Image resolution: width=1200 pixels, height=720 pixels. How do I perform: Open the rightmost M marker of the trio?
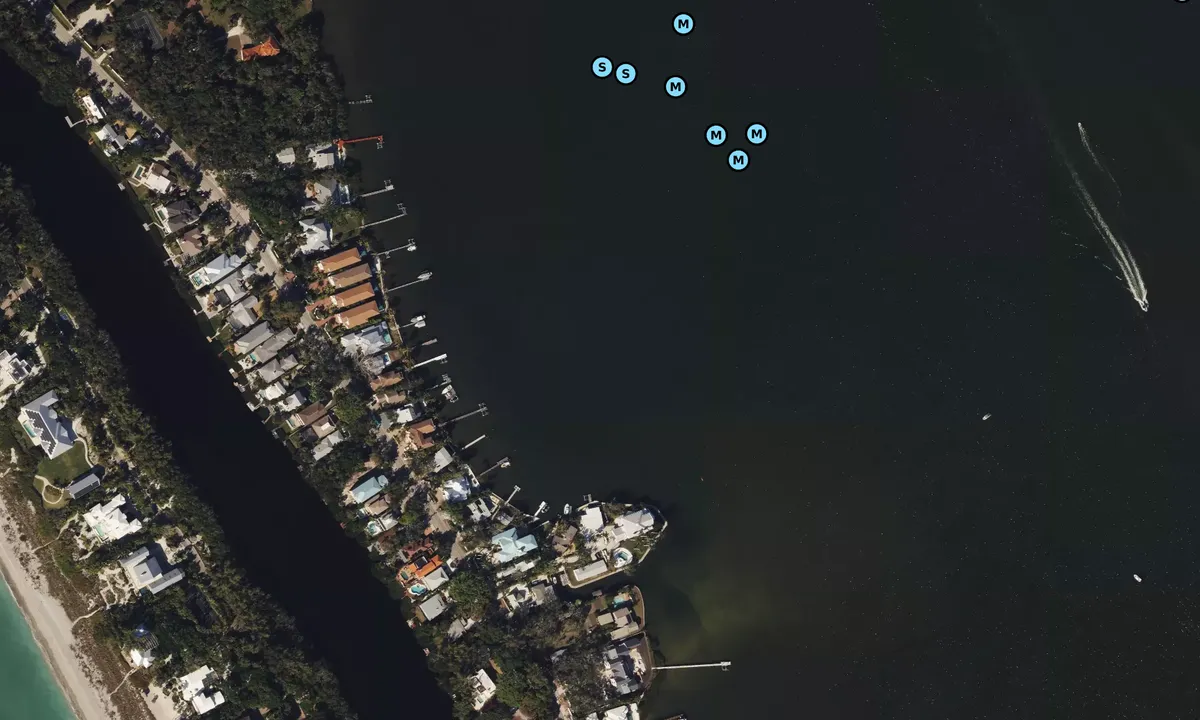click(757, 134)
